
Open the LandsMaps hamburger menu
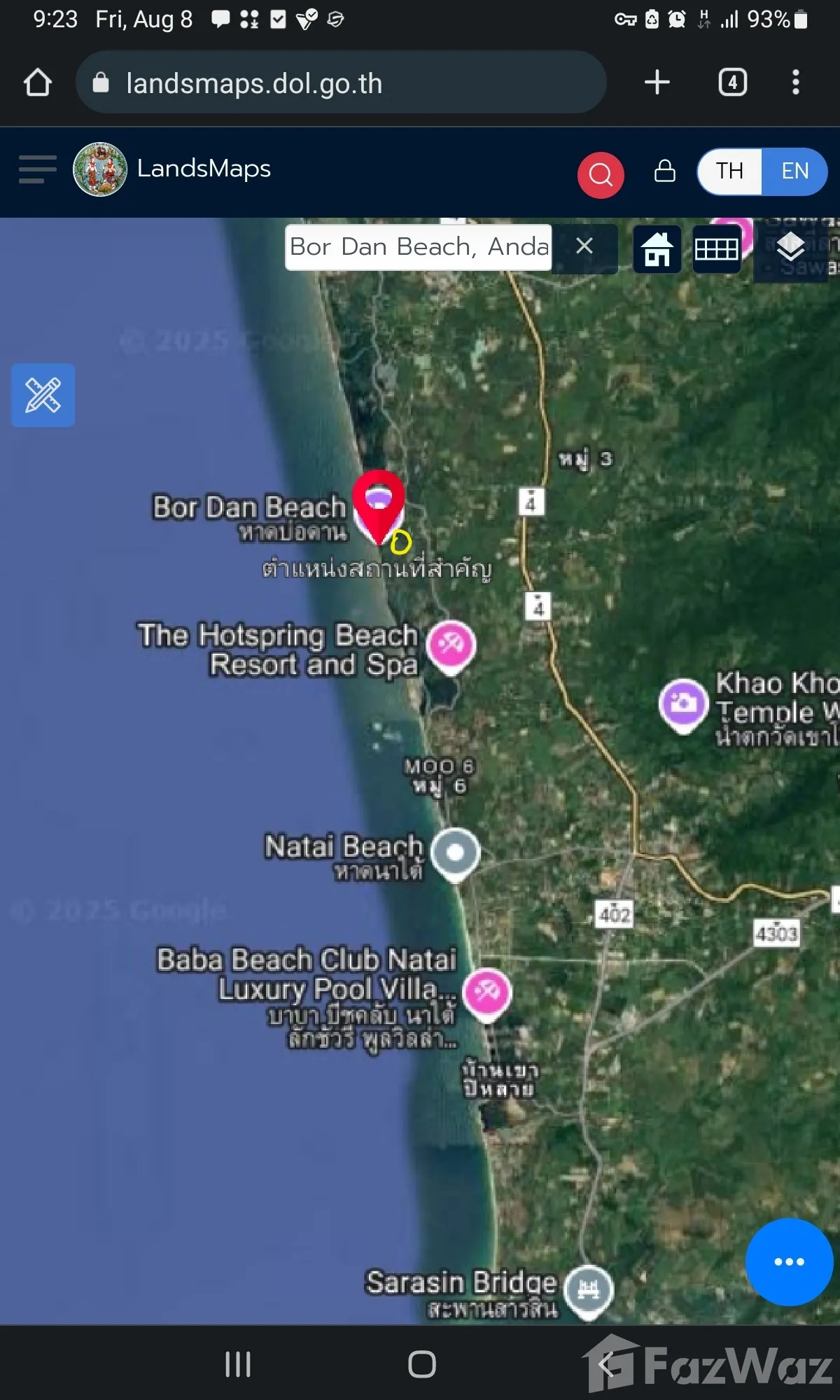[x=37, y=169]
